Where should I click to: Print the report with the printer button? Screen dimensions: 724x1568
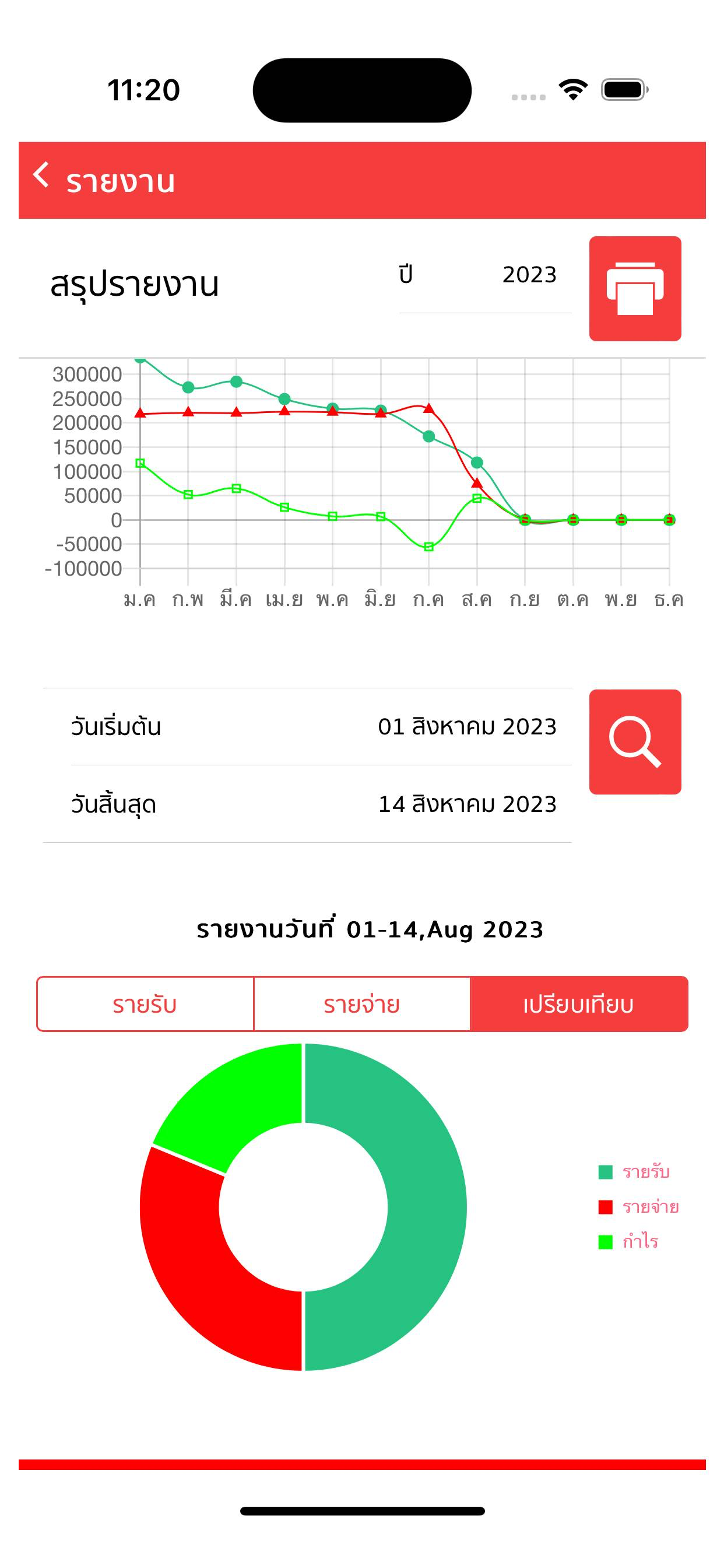tap(635, 289)
